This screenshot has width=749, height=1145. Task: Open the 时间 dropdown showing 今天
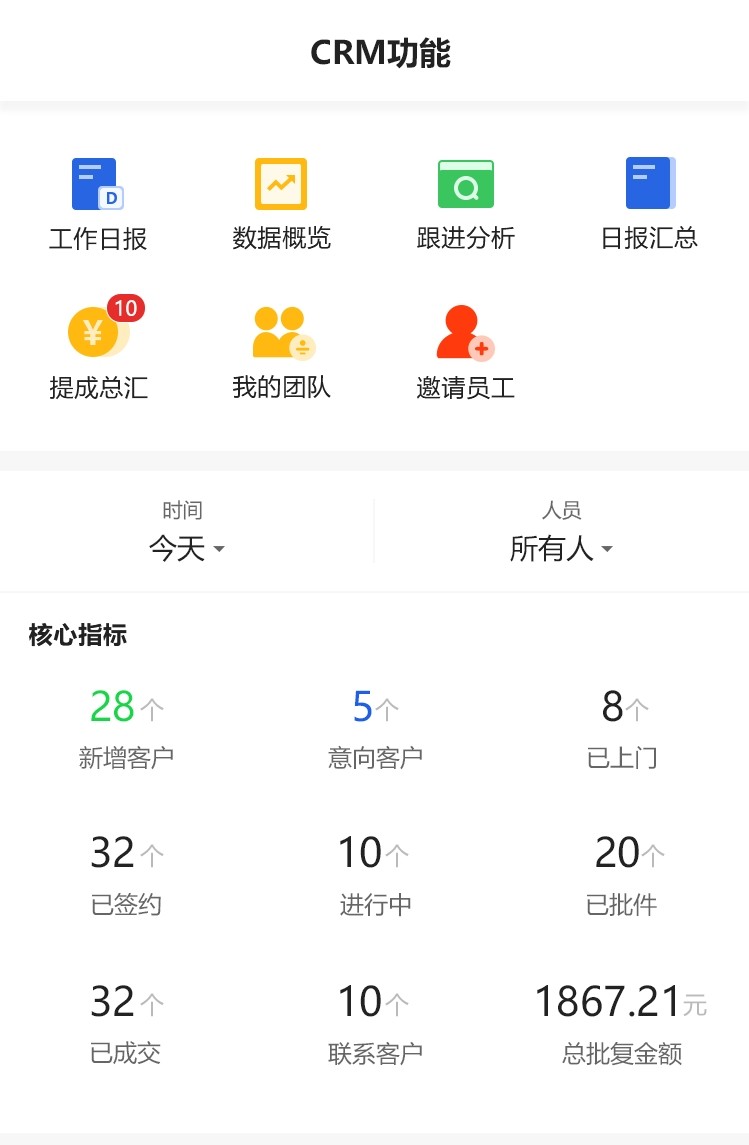tap(184, 549)
